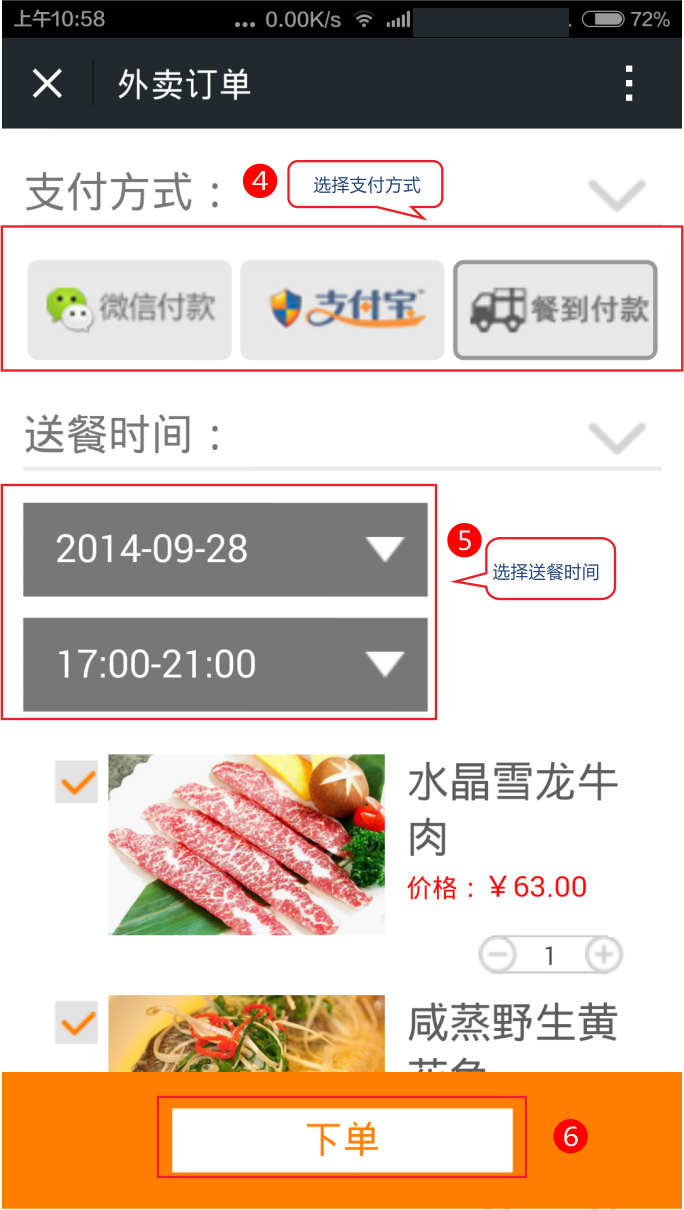The height and width of the screenshot is (1210, 684).
Task: Close the 外卖订单 page
Action: [x=47, y=84]
